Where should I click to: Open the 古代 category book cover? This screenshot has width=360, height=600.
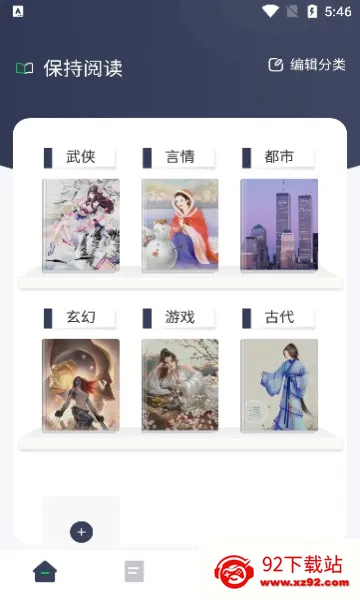[279, 385]
